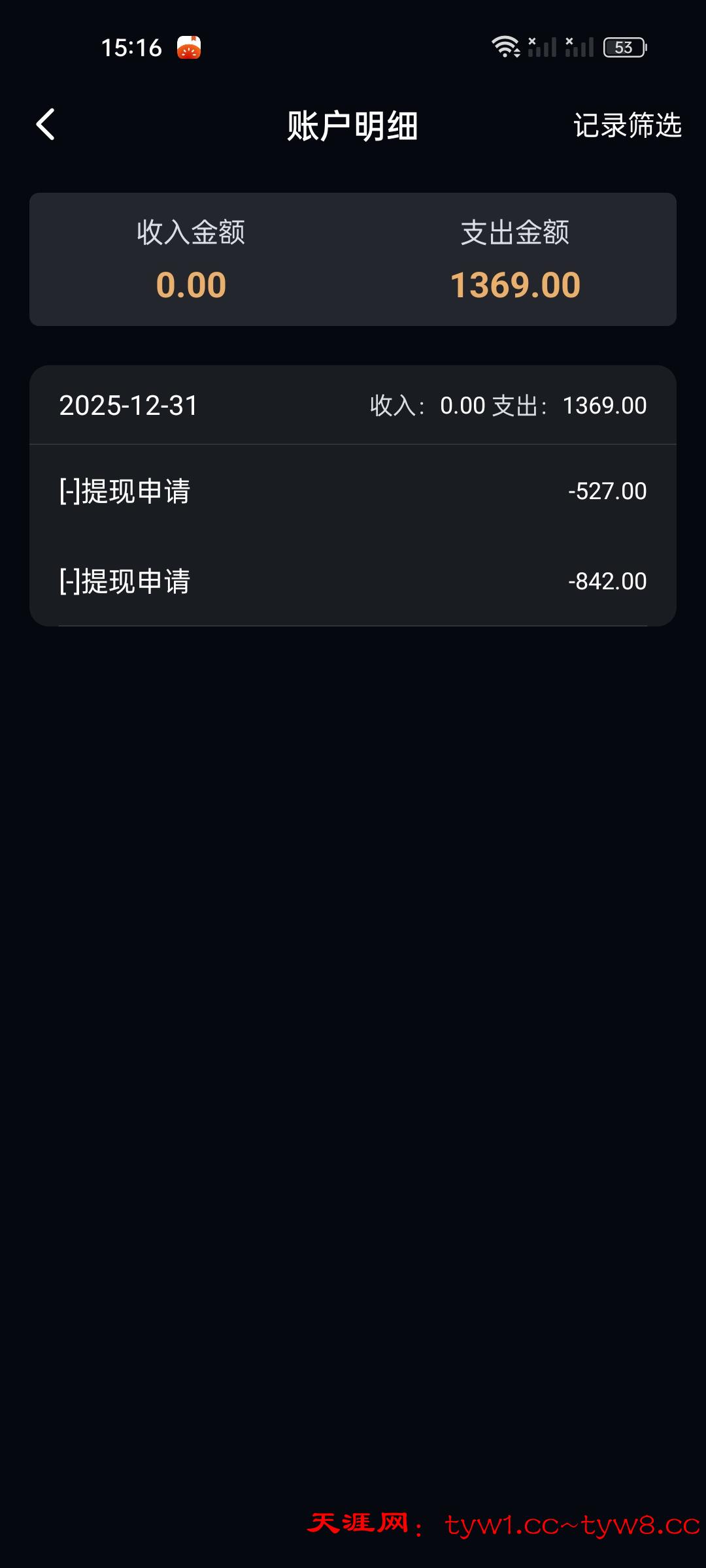Expand the 2025-12-31 date group
706x1568 pixels.
pos(128,405)
